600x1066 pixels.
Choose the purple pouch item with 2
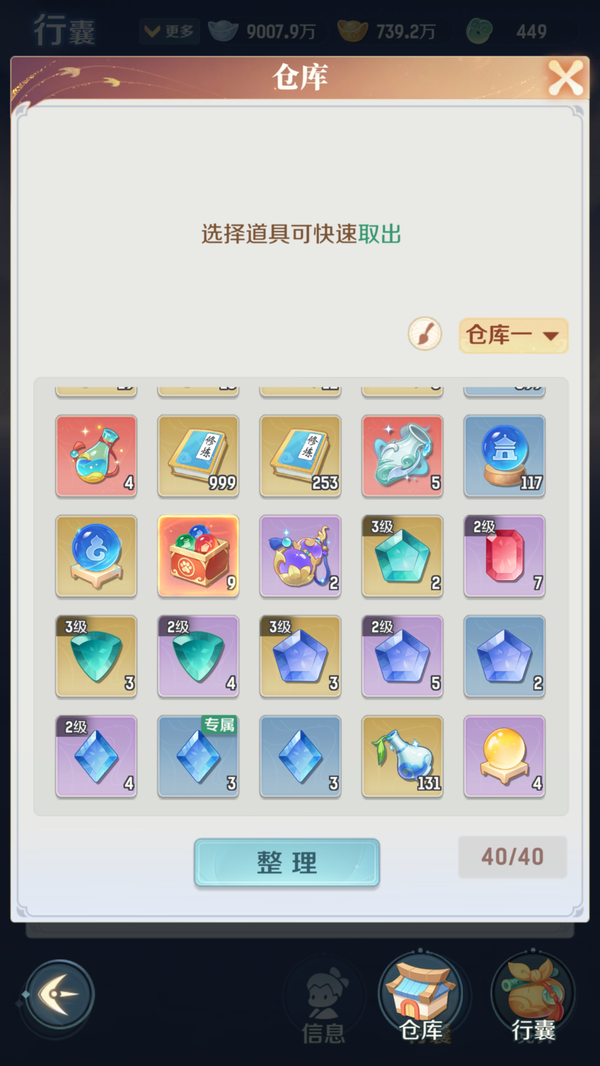[x=300, y=556]
